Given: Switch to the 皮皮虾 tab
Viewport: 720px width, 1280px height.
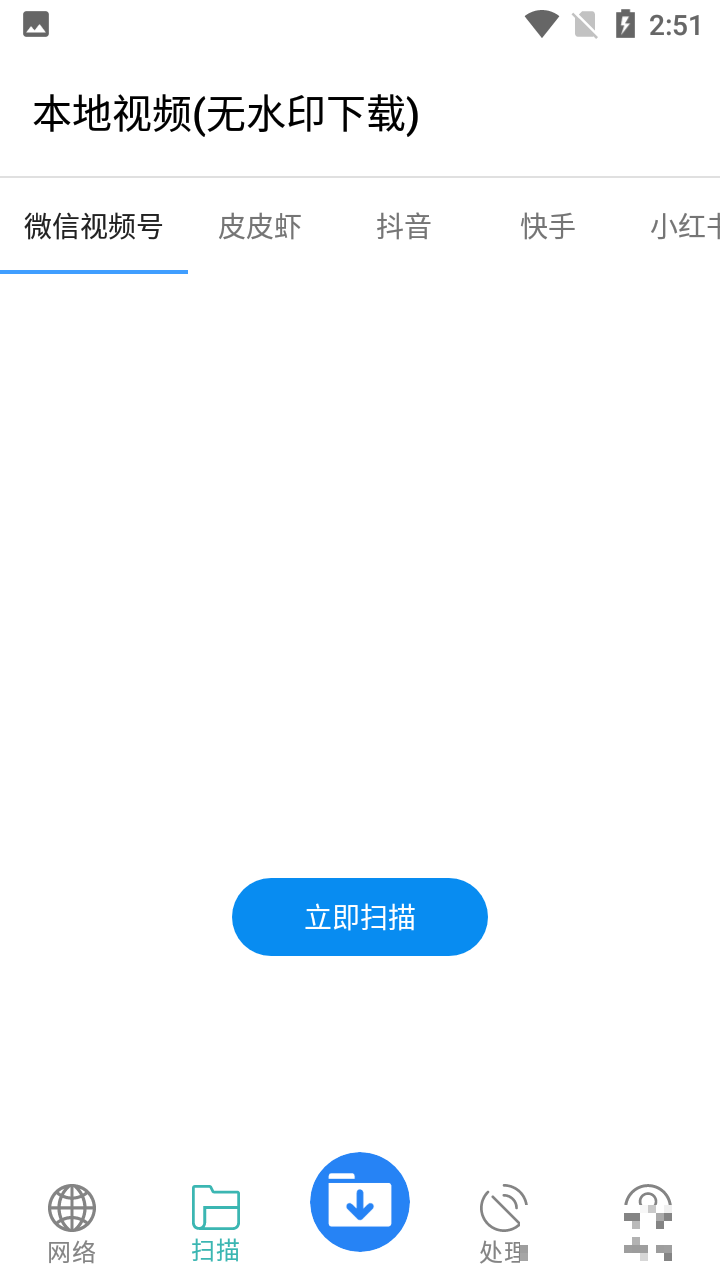Looking at the screenshot, I should point(260,227).
